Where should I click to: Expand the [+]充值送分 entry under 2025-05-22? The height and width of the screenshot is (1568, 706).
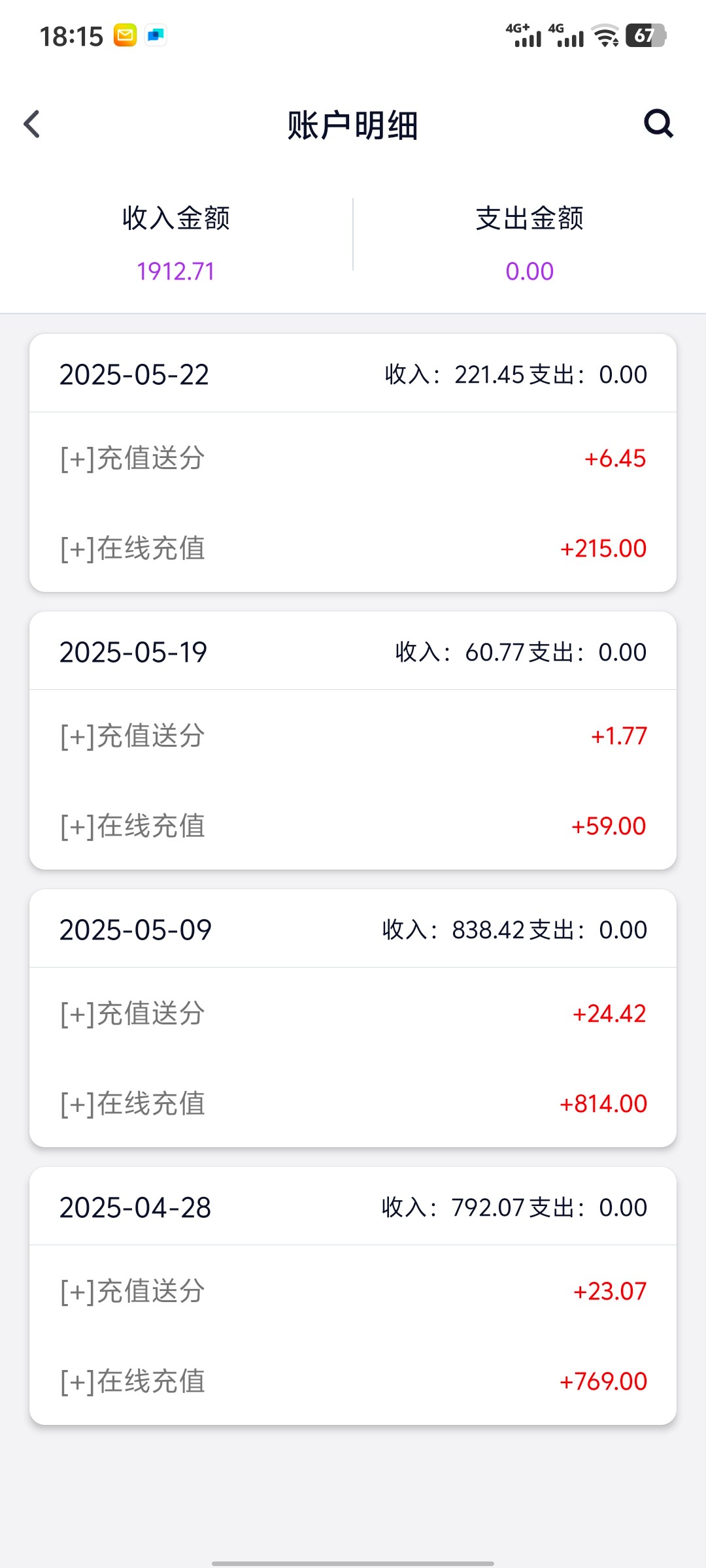click(353, 458)
